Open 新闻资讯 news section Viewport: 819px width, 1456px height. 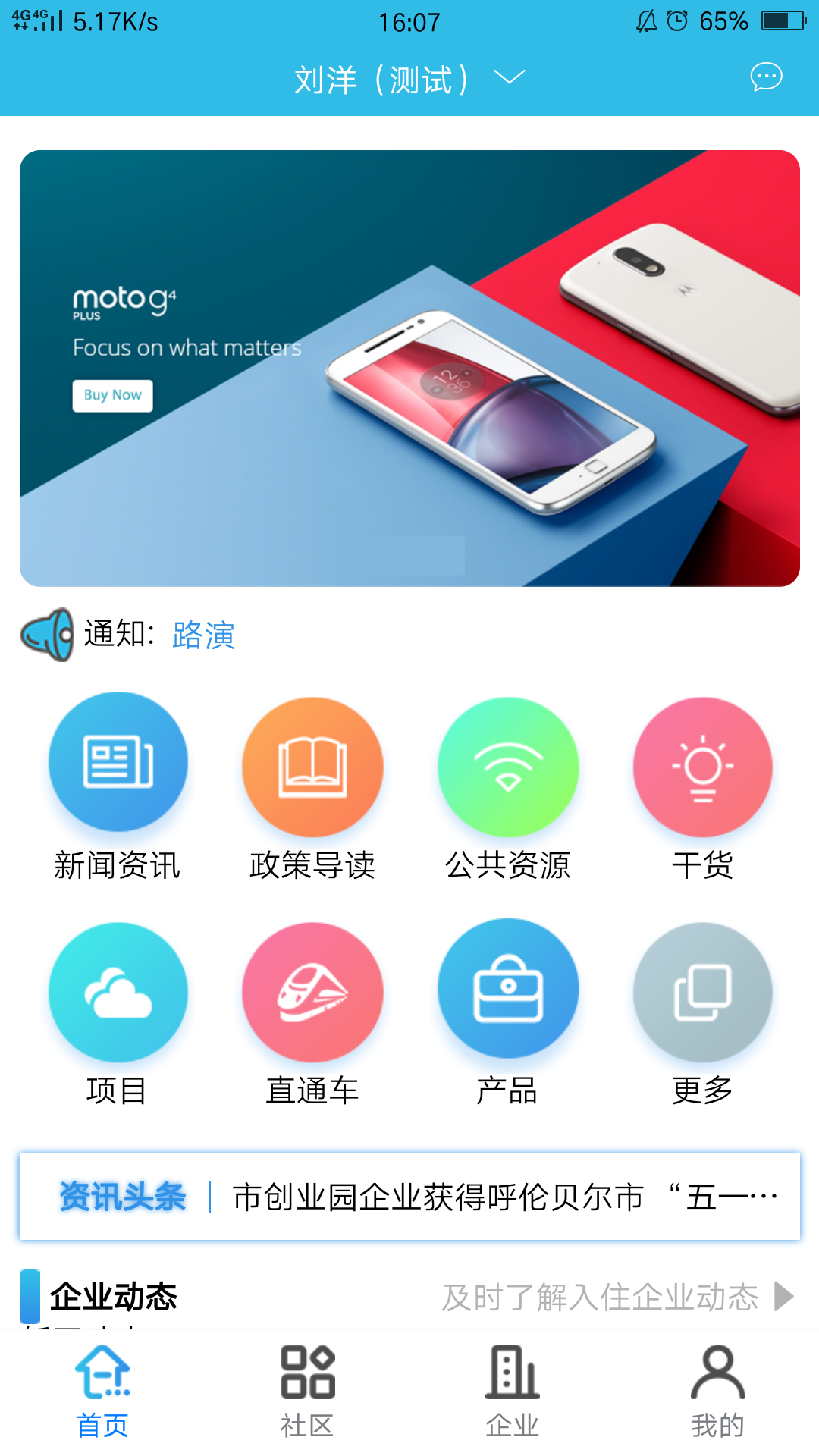coord(118,787)
